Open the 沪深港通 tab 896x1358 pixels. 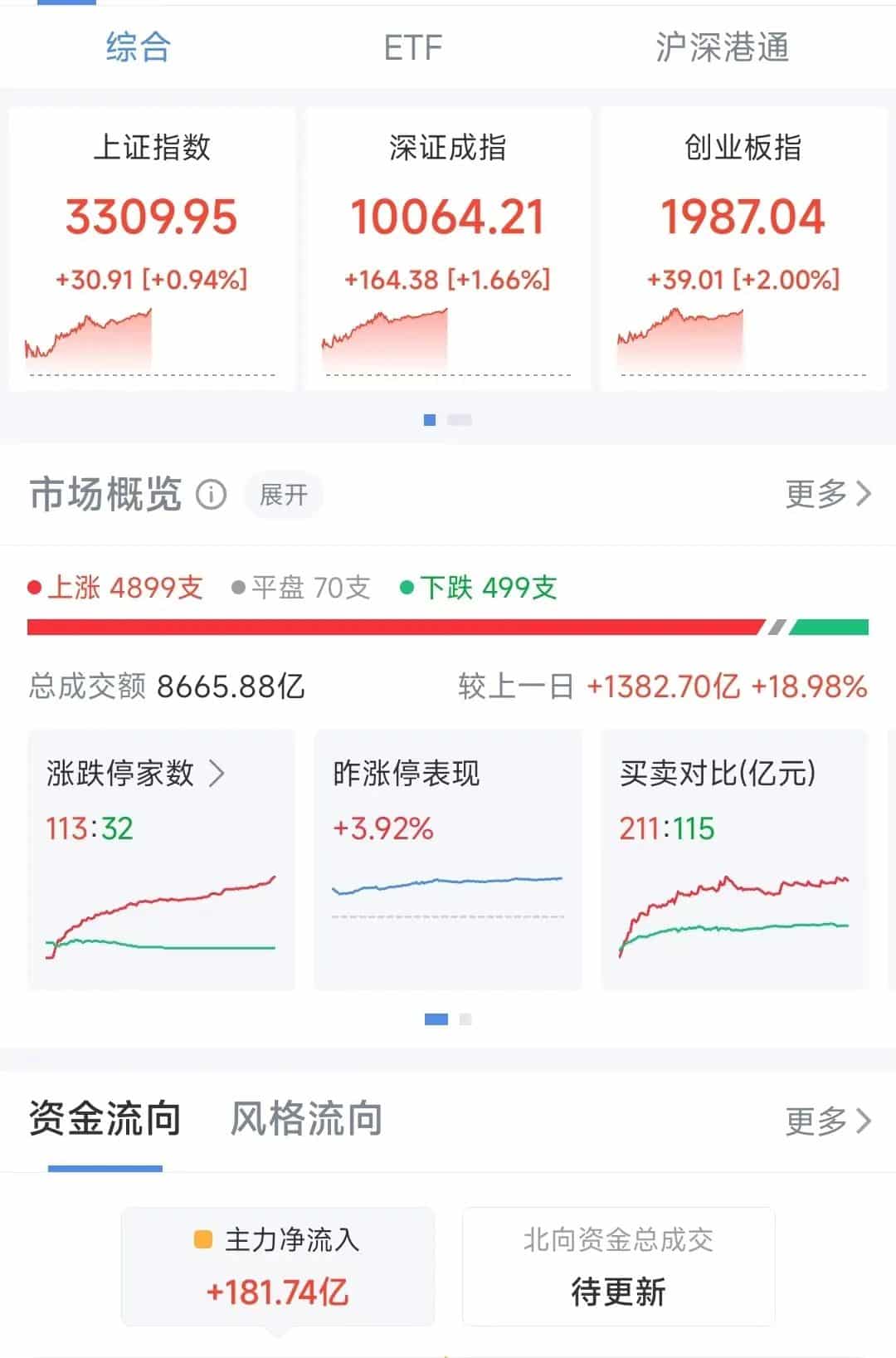(723, 48)
